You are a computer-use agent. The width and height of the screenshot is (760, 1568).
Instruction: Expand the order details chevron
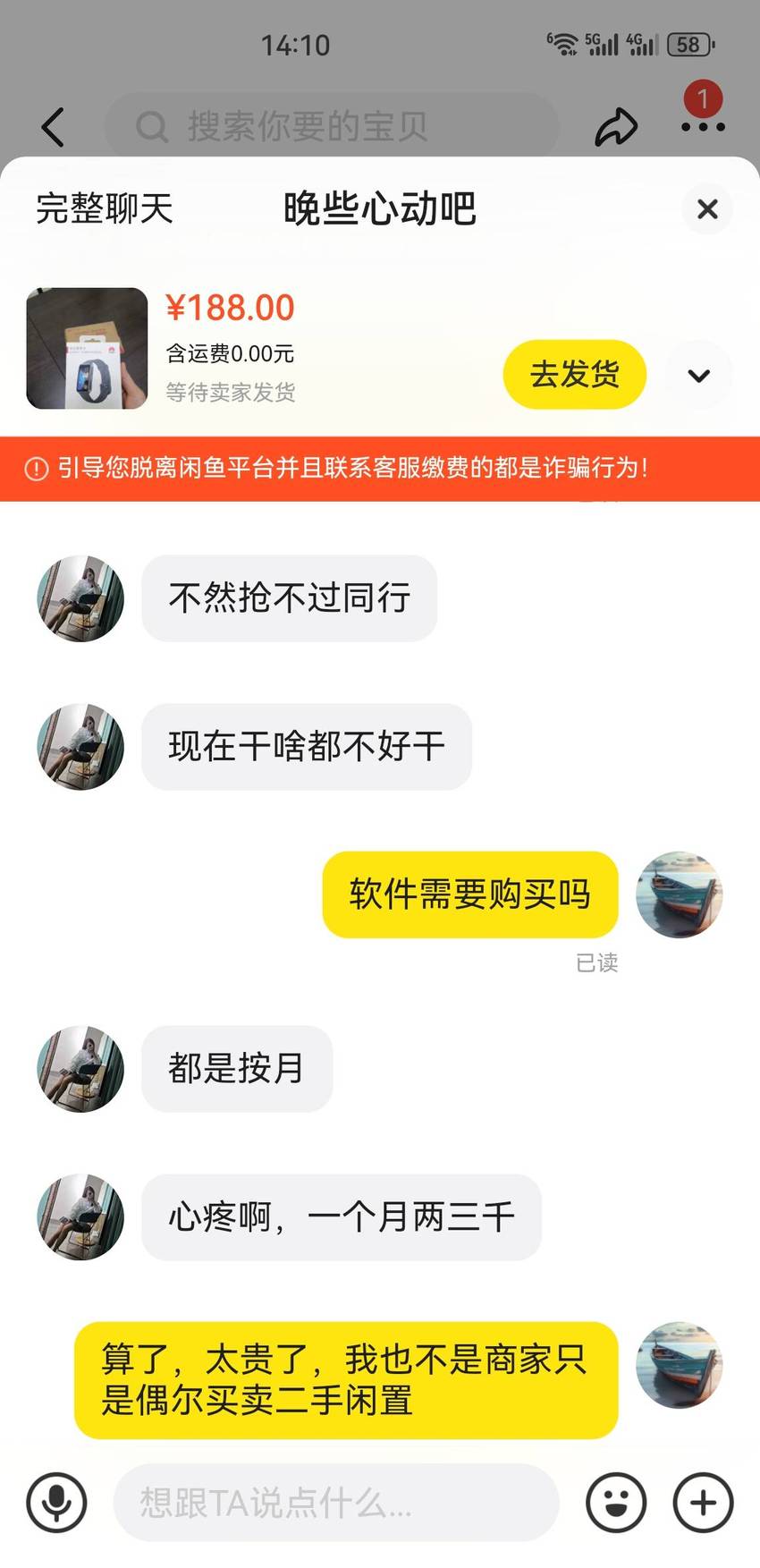coord(699,376)
